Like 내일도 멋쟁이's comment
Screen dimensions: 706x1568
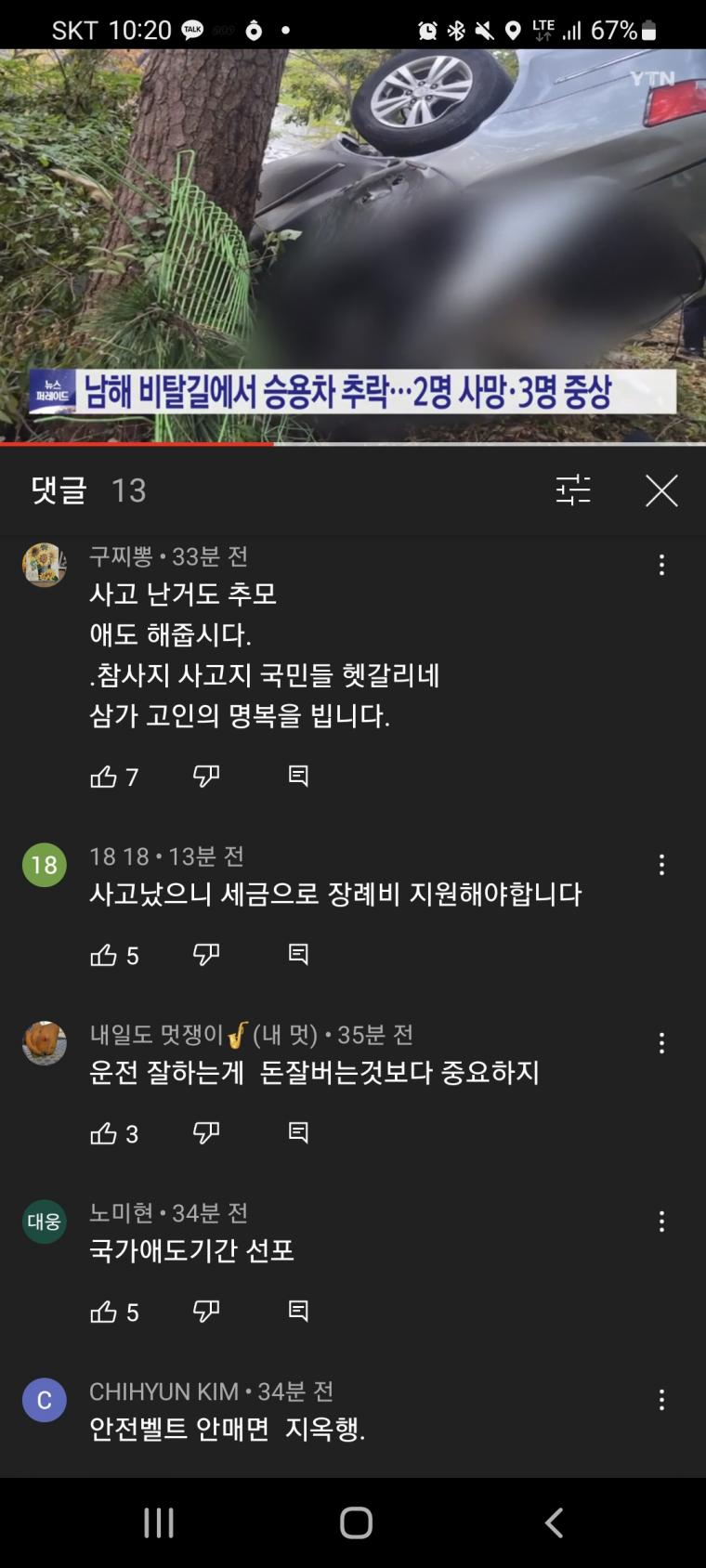[x=104, y=1133]
